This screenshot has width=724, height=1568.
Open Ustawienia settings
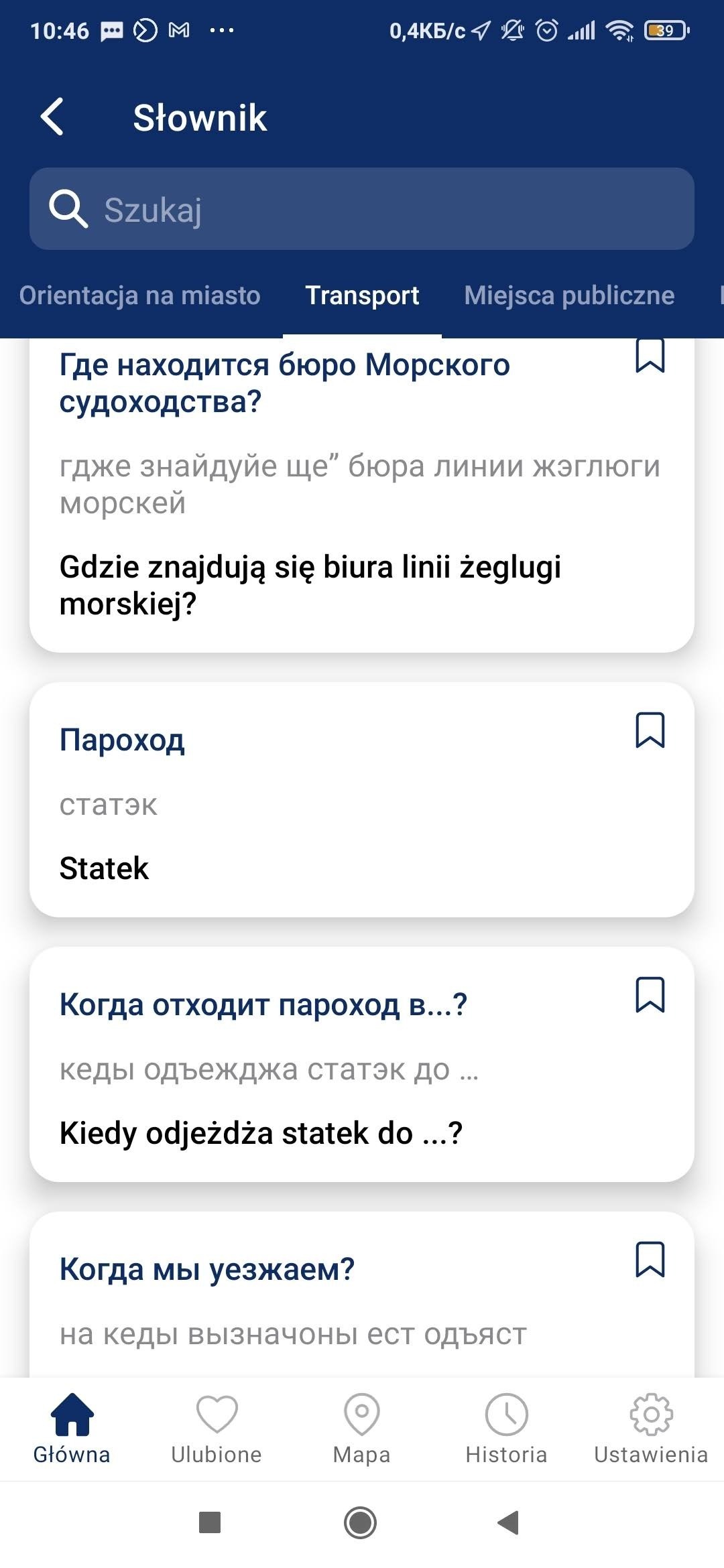point(651,1429)
